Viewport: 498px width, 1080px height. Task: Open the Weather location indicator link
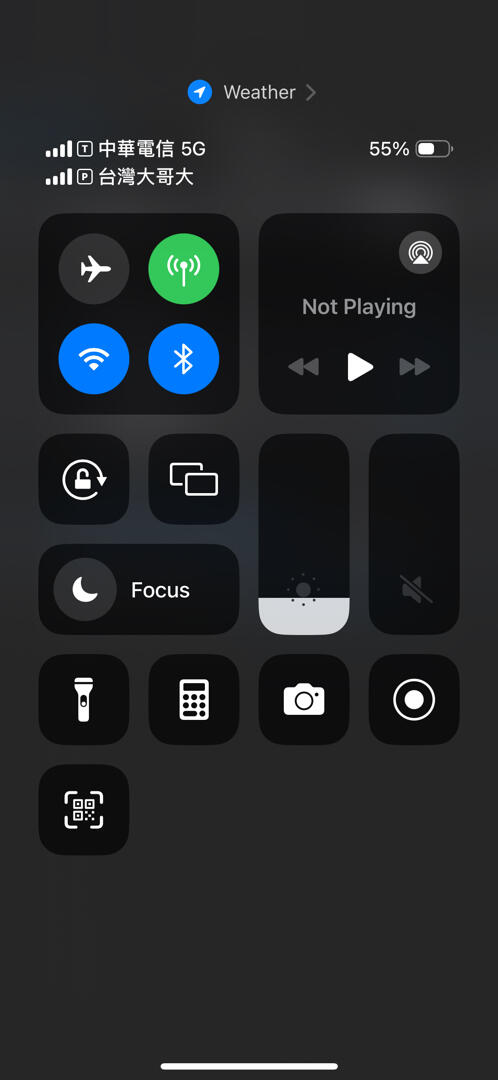[252, 92]
